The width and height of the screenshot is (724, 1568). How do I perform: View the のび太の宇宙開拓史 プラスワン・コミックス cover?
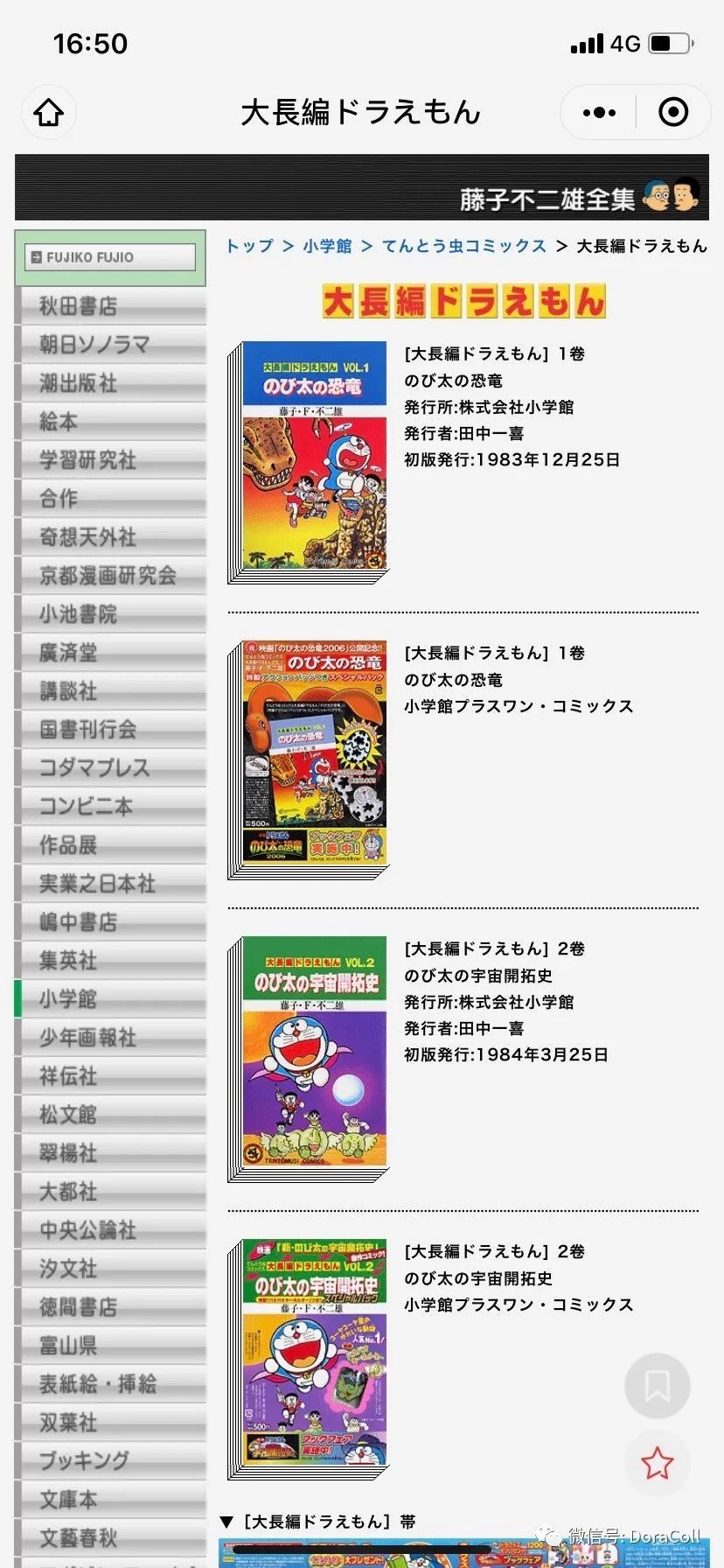tap(312, 1354)
